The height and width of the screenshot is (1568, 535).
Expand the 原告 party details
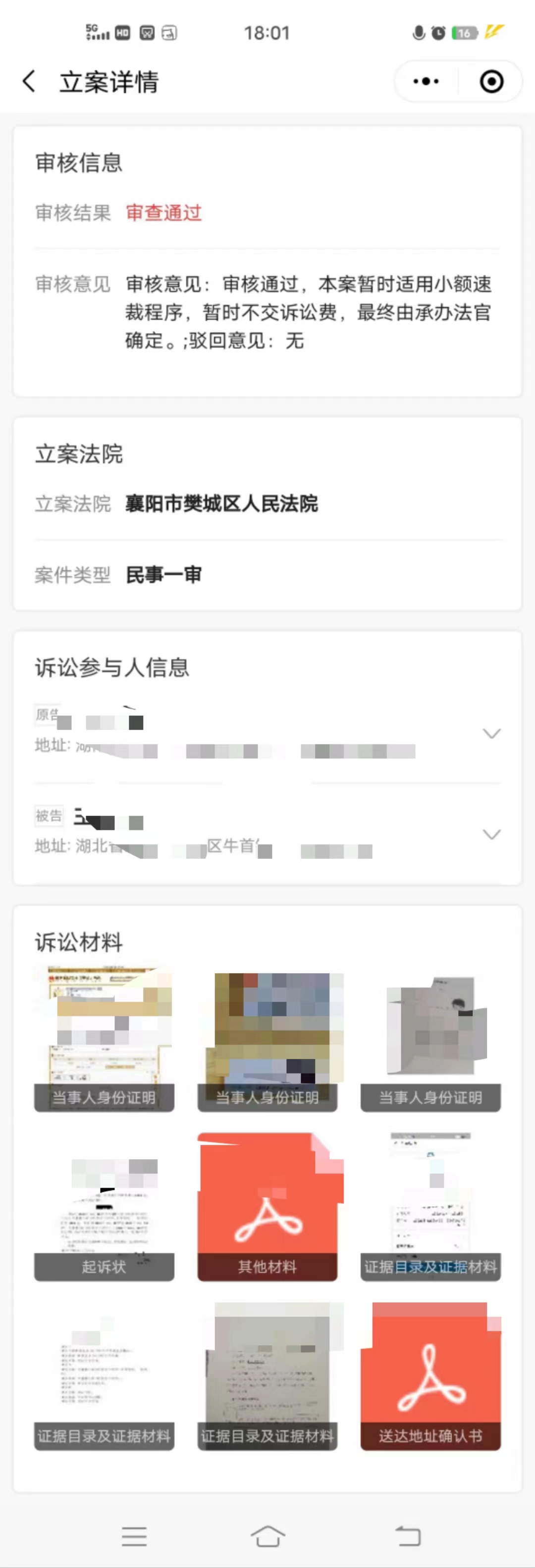491,733
